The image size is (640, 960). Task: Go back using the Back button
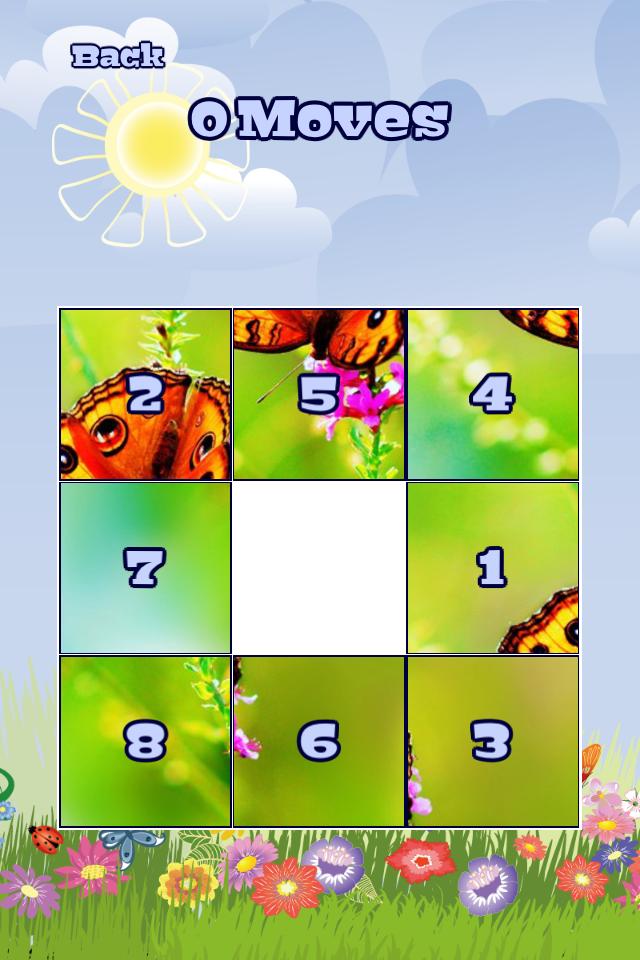117,57
